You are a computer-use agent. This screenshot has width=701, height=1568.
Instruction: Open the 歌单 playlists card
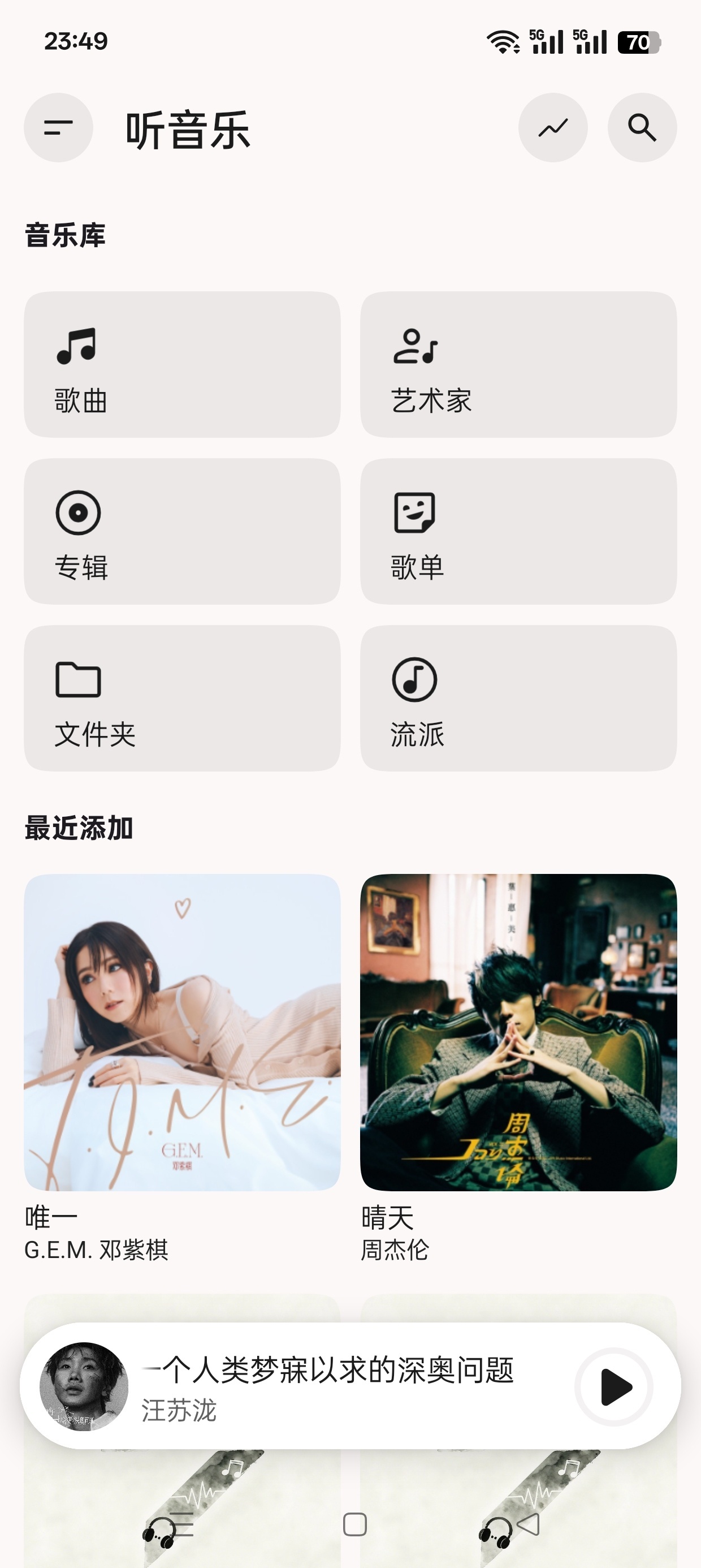click(518, 531)
